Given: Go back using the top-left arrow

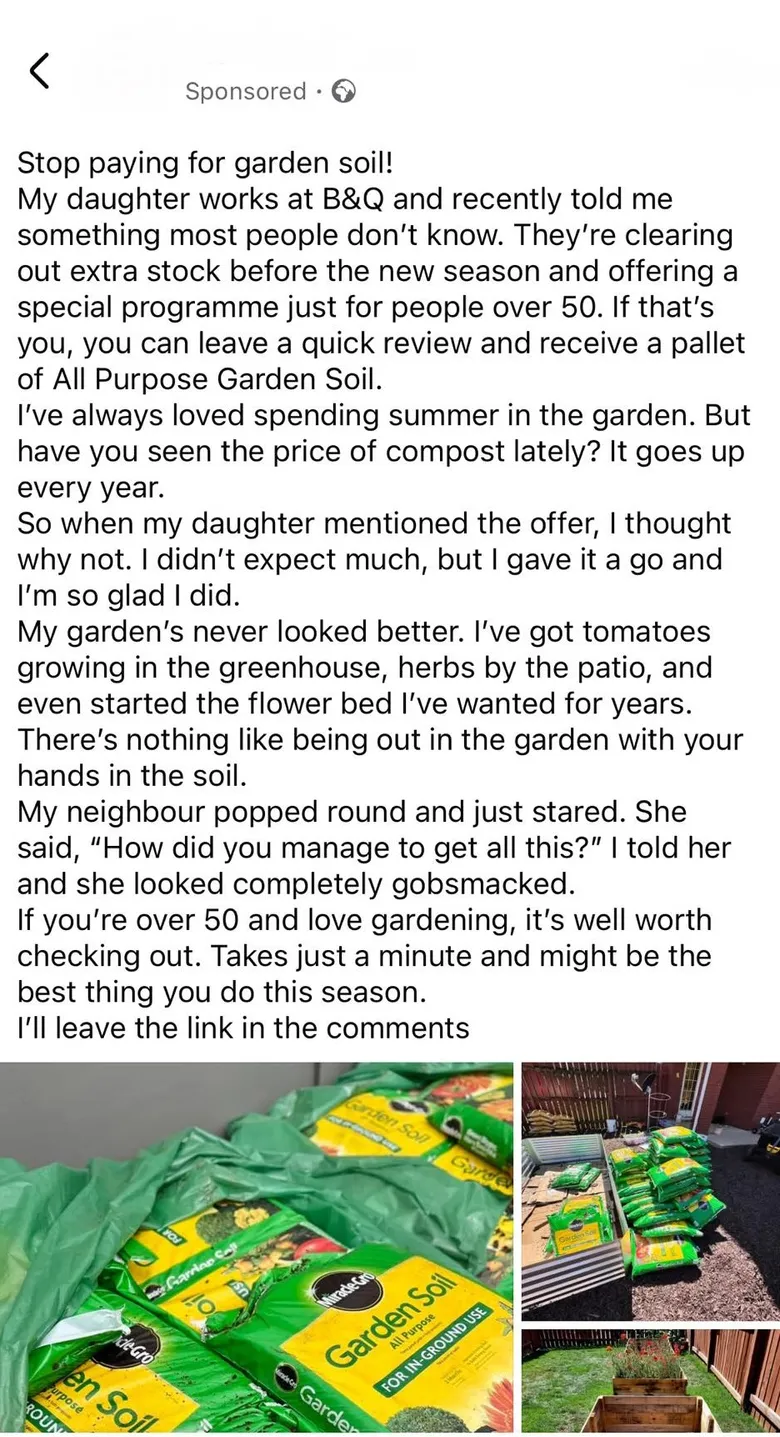Looking at the screenshot, I should 39,71.
